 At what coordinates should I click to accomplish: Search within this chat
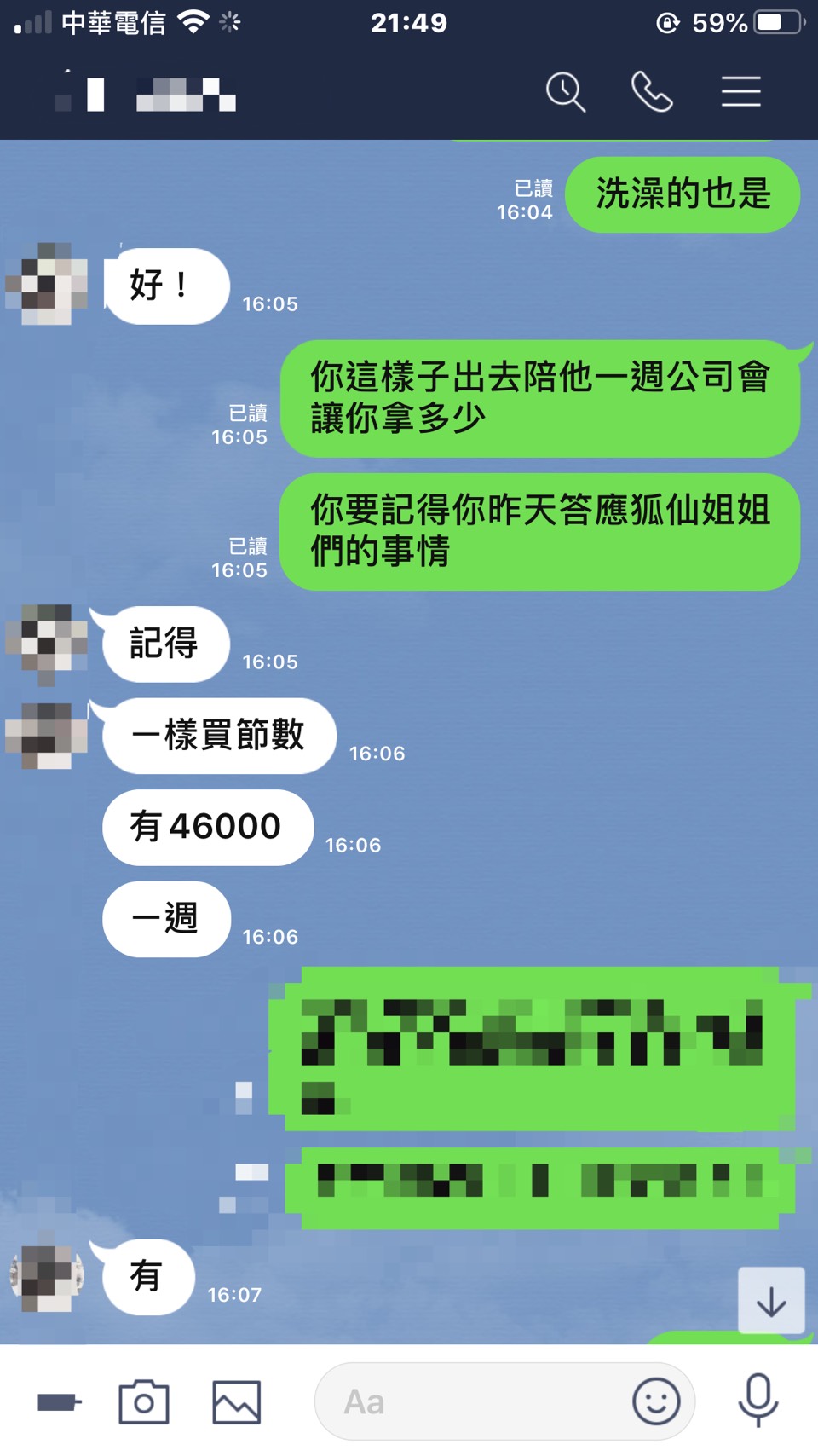click(566, 92)
